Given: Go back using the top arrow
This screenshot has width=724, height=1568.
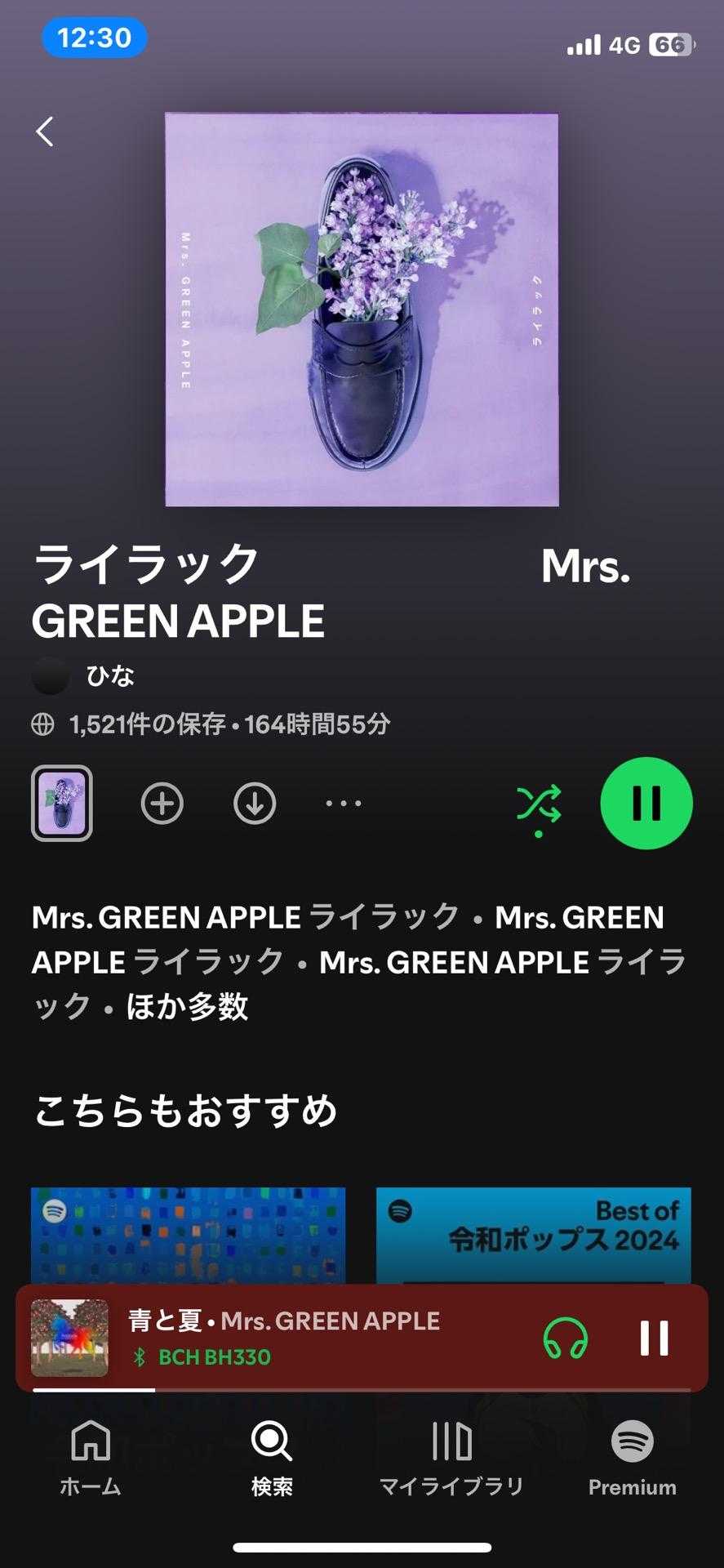Looking at the screenshot, I should pos(45,131).
